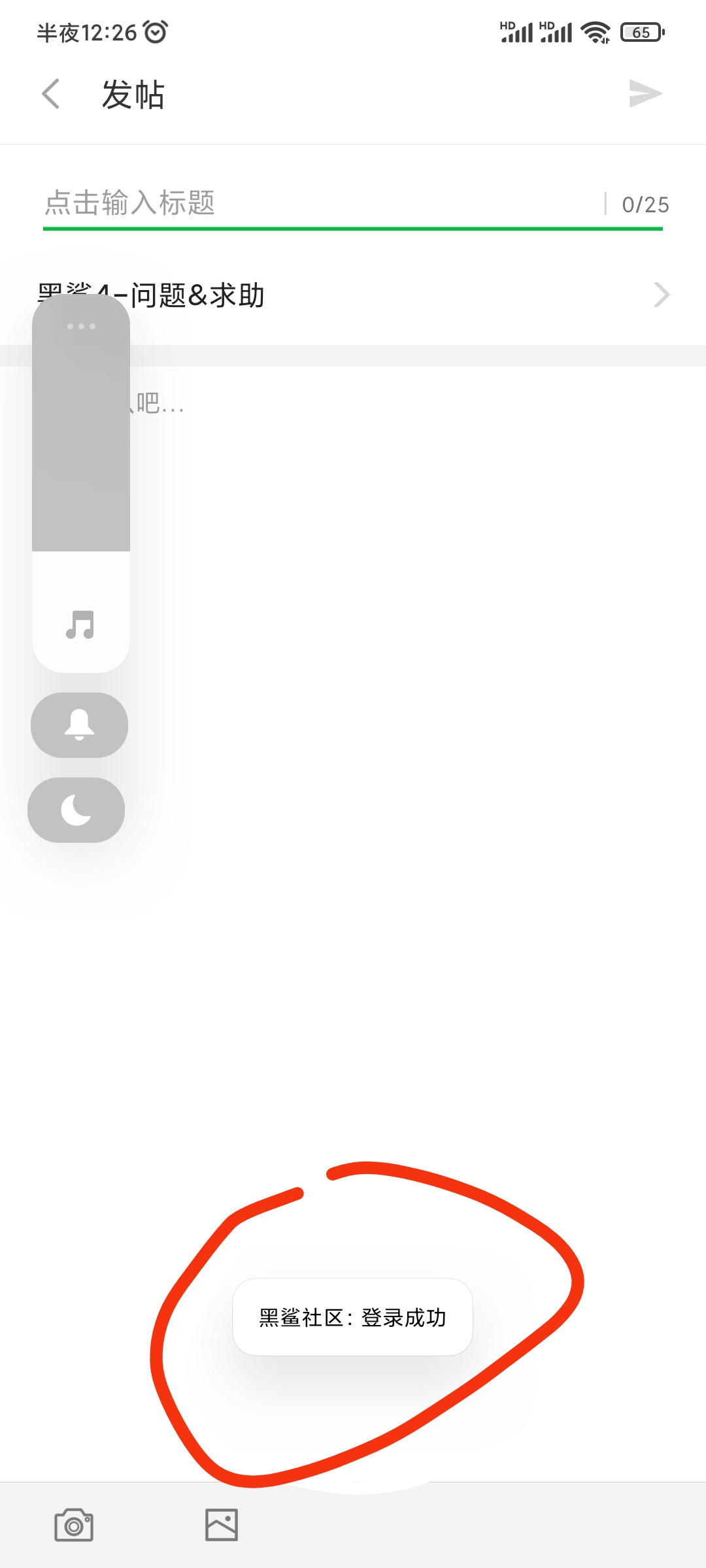Open the camera to take a photo
Image resolution: width=706 pixels, height=1568 pixels.
coord(74,1525)
